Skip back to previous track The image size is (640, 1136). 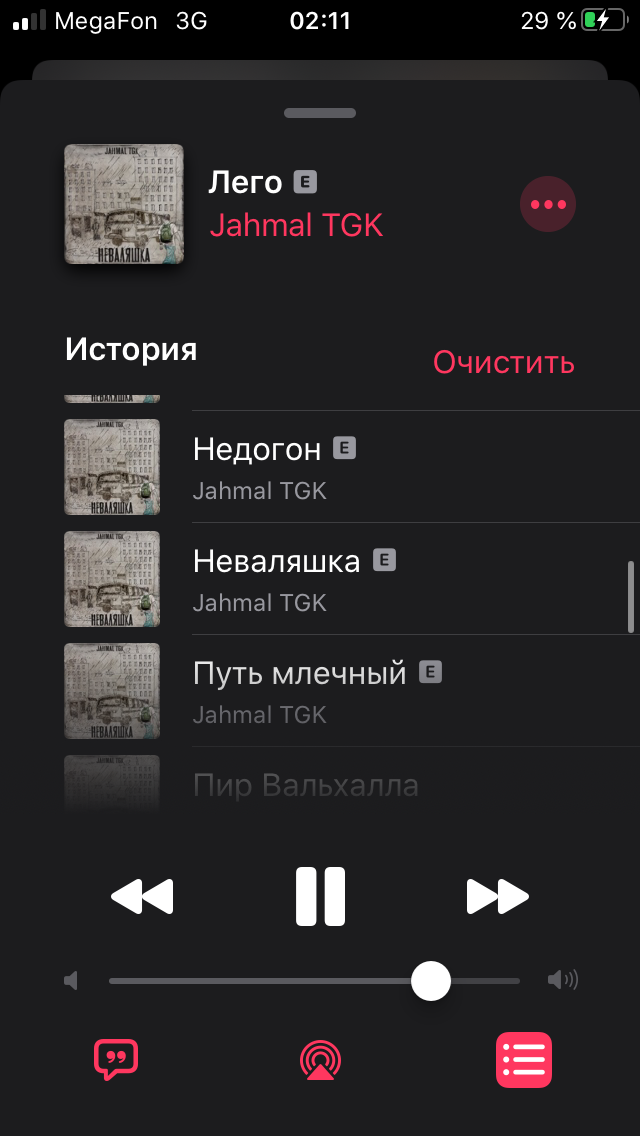(142, 897)
